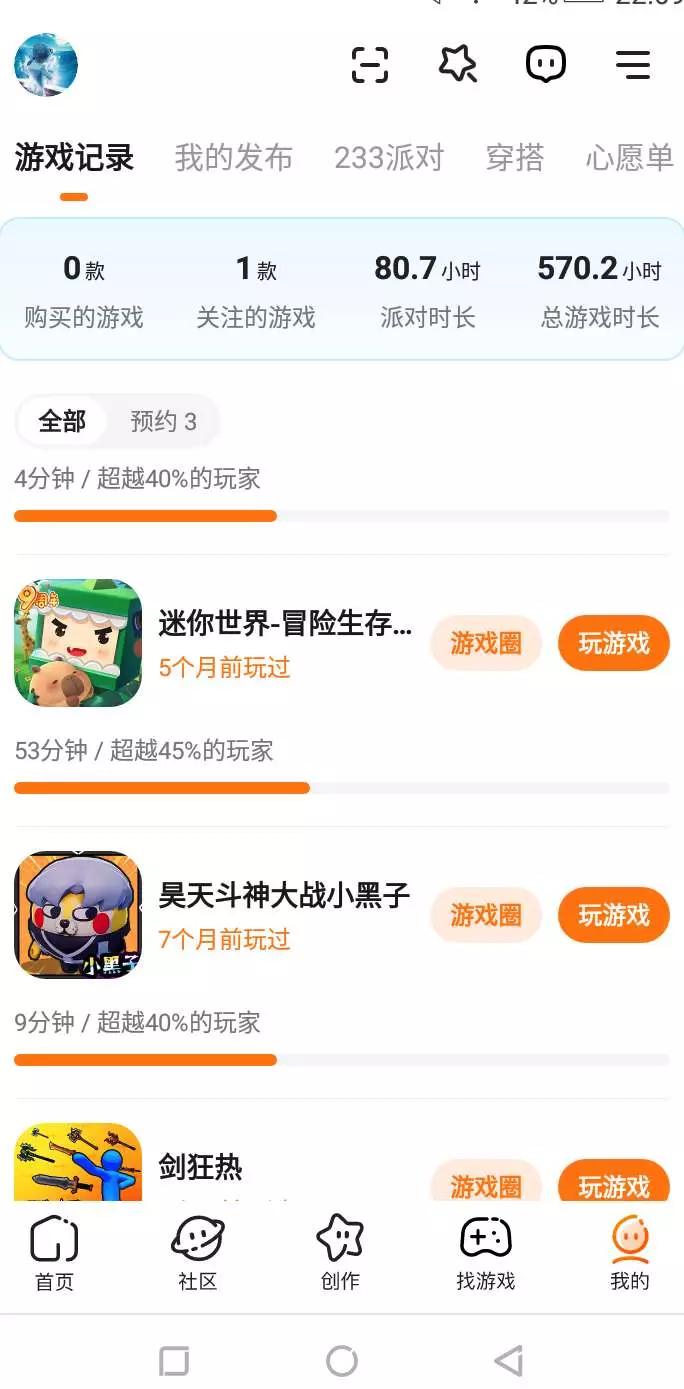This screenshot has width=684, height=1389.
Task: Switch to the 社区 tab
Action: [197, 1254]
